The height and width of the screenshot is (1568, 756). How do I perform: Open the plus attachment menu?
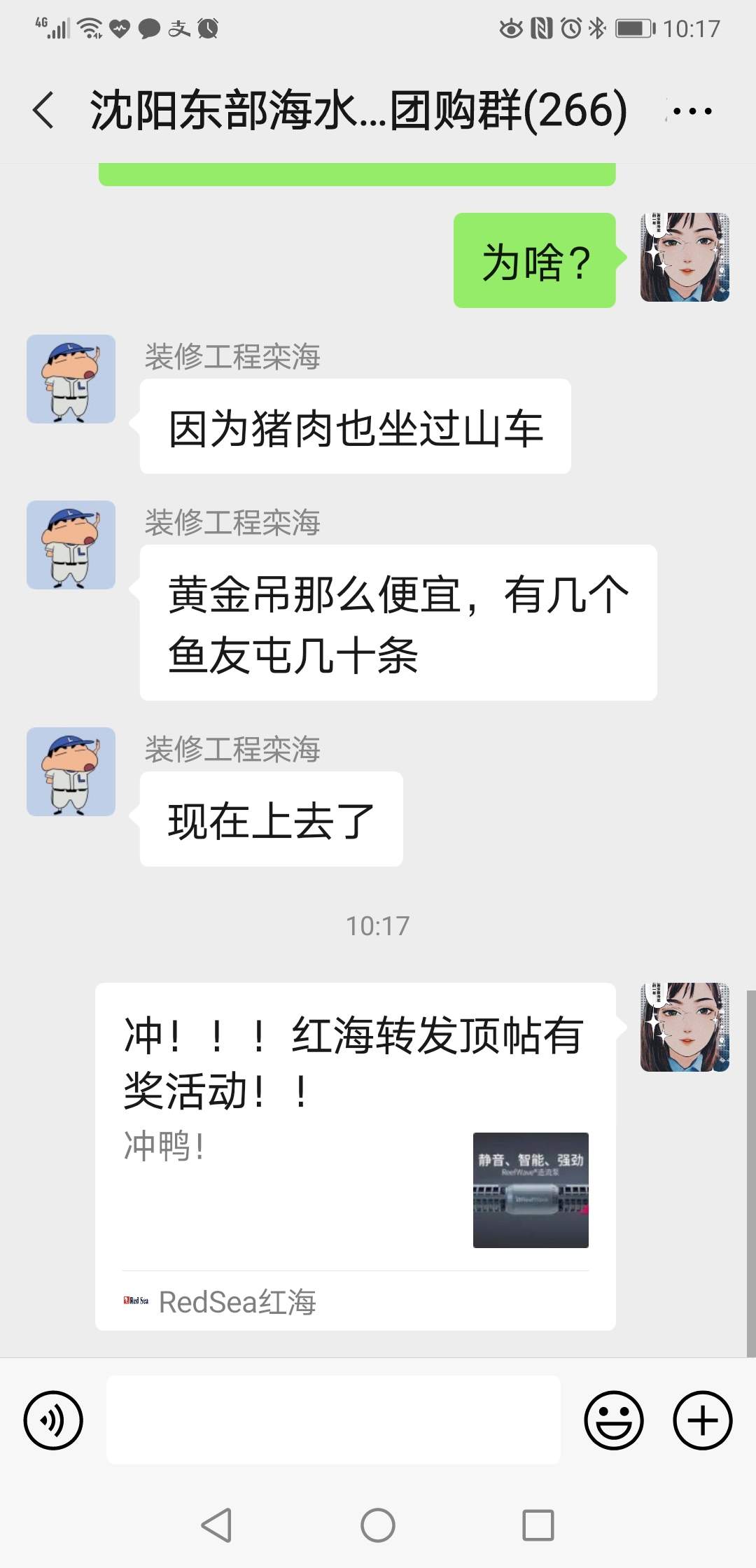pos(702,1420)
